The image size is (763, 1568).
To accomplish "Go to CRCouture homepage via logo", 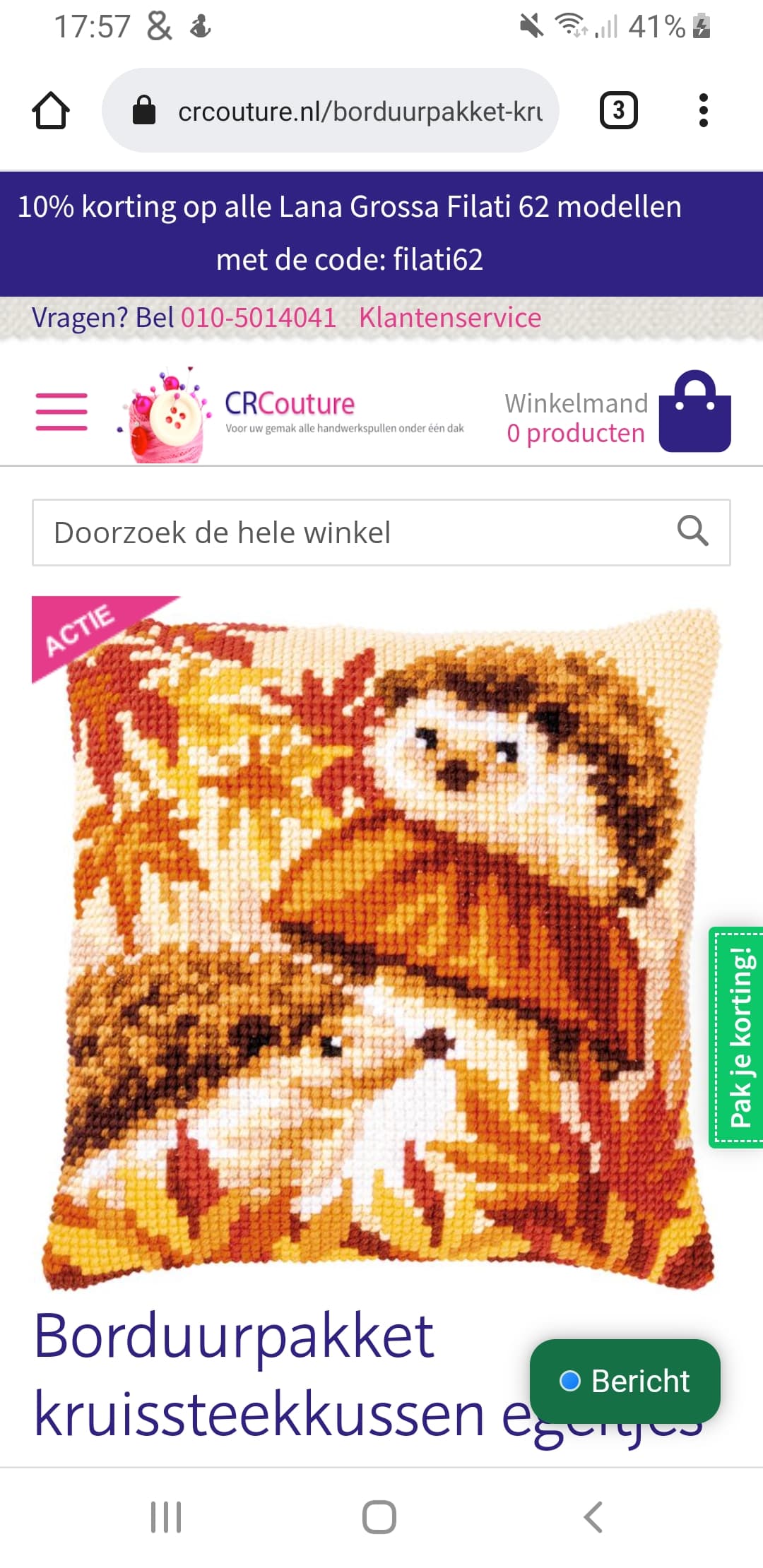I will click(x=291, y=414).
